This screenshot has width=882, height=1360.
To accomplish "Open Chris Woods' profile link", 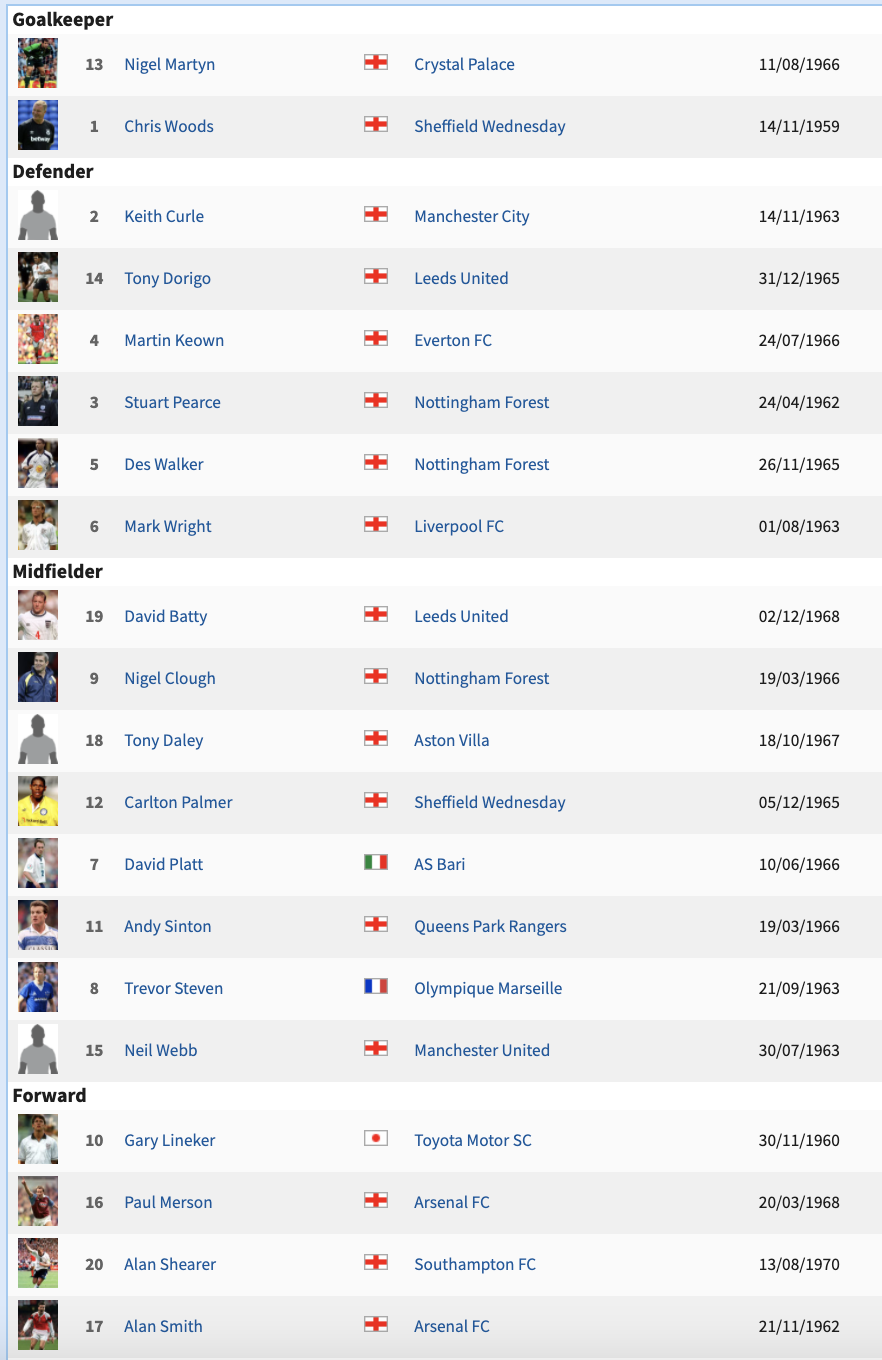I will pos(168,126).
